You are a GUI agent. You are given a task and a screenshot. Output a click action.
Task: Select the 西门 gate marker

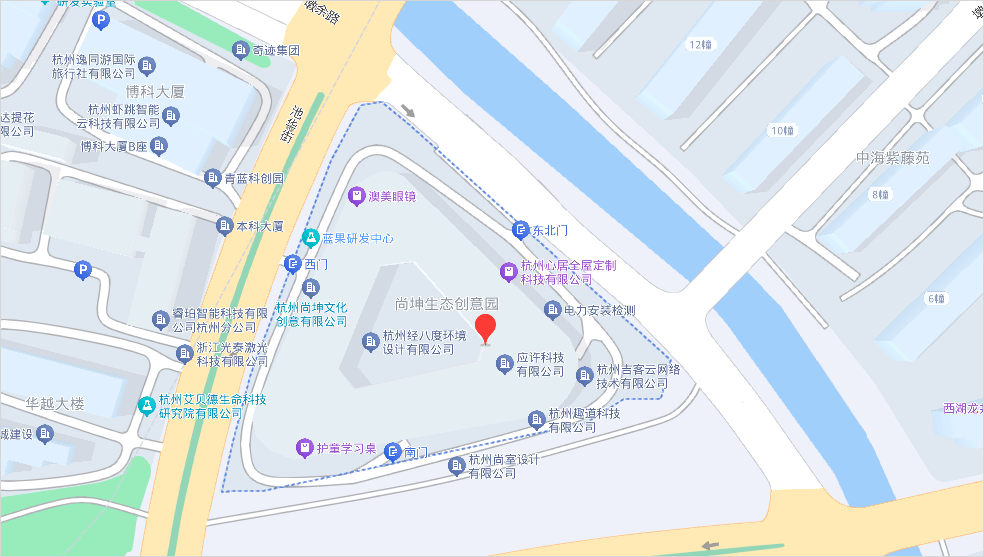click(x=292, y=264)
